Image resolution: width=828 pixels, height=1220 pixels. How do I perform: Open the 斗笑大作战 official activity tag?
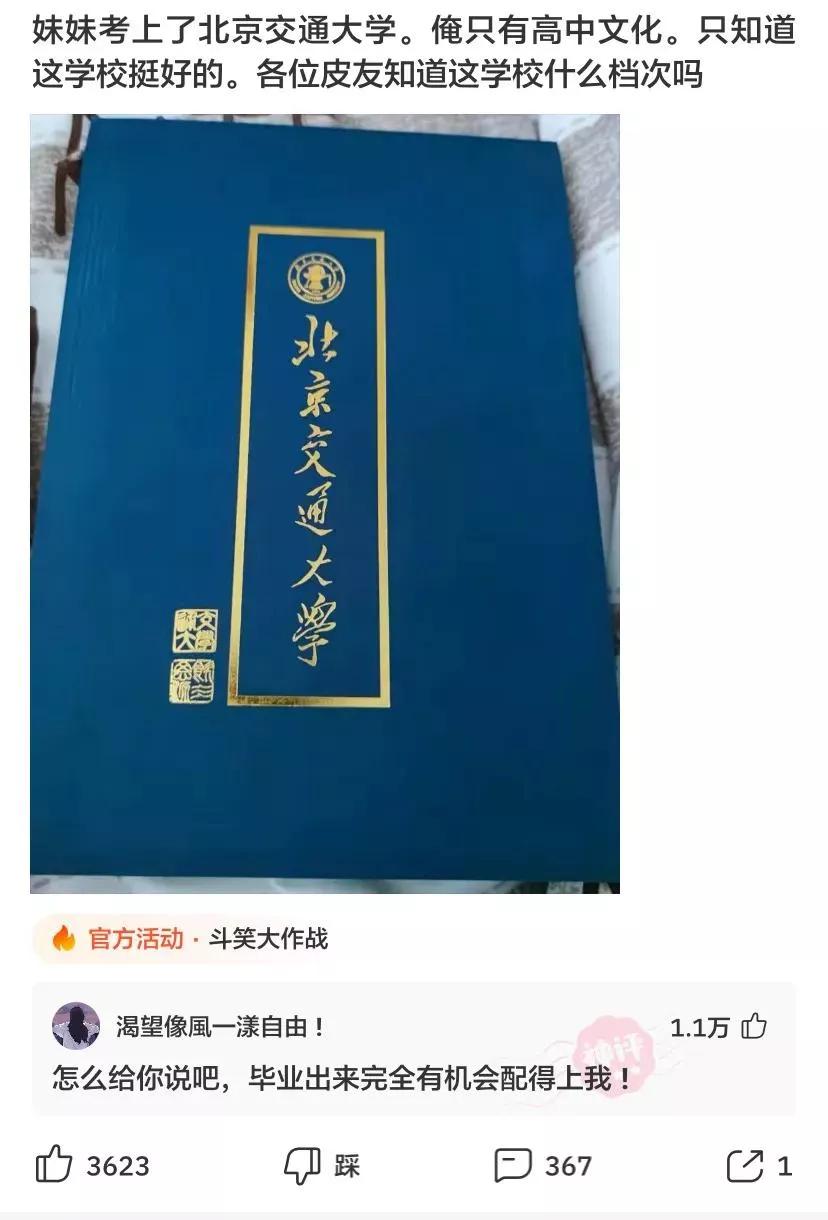[x=190, y=939]
